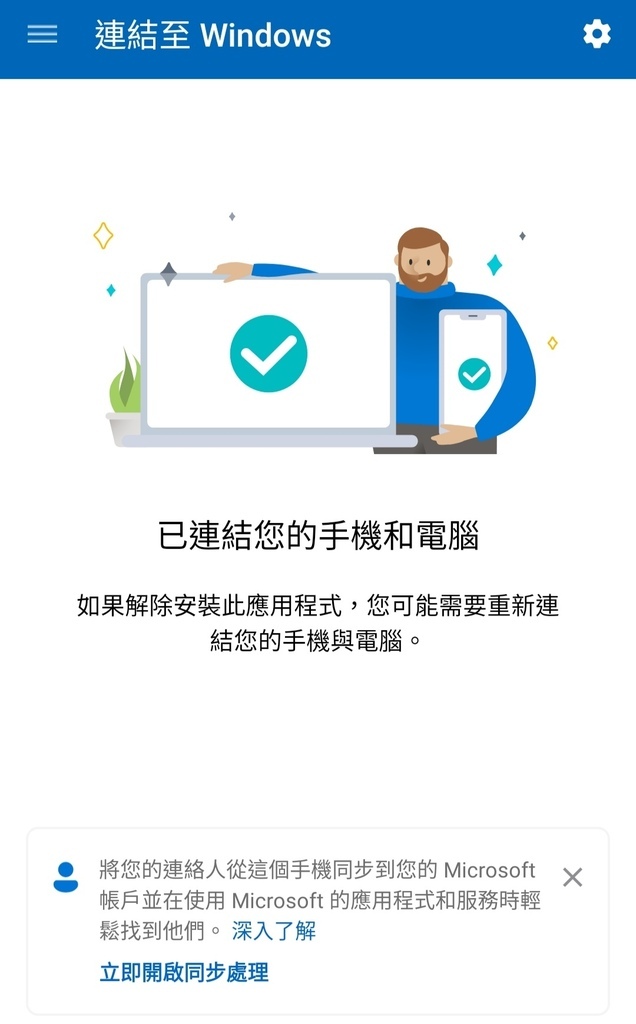Viewport: 636px width, 1024px height.
Task: Open the hamburger drawer menu
Action: (x=42, y=34)
